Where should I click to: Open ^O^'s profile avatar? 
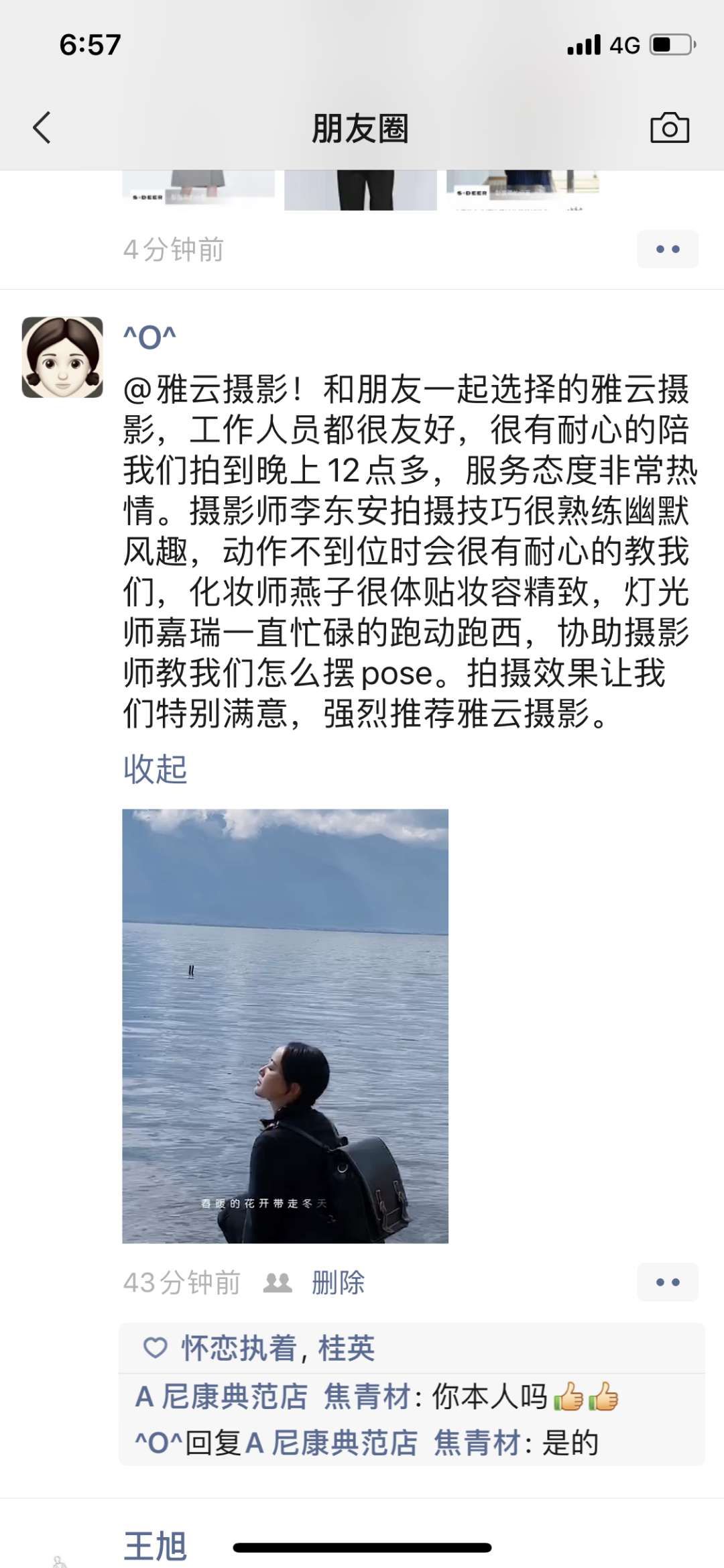tap(62, 357)
